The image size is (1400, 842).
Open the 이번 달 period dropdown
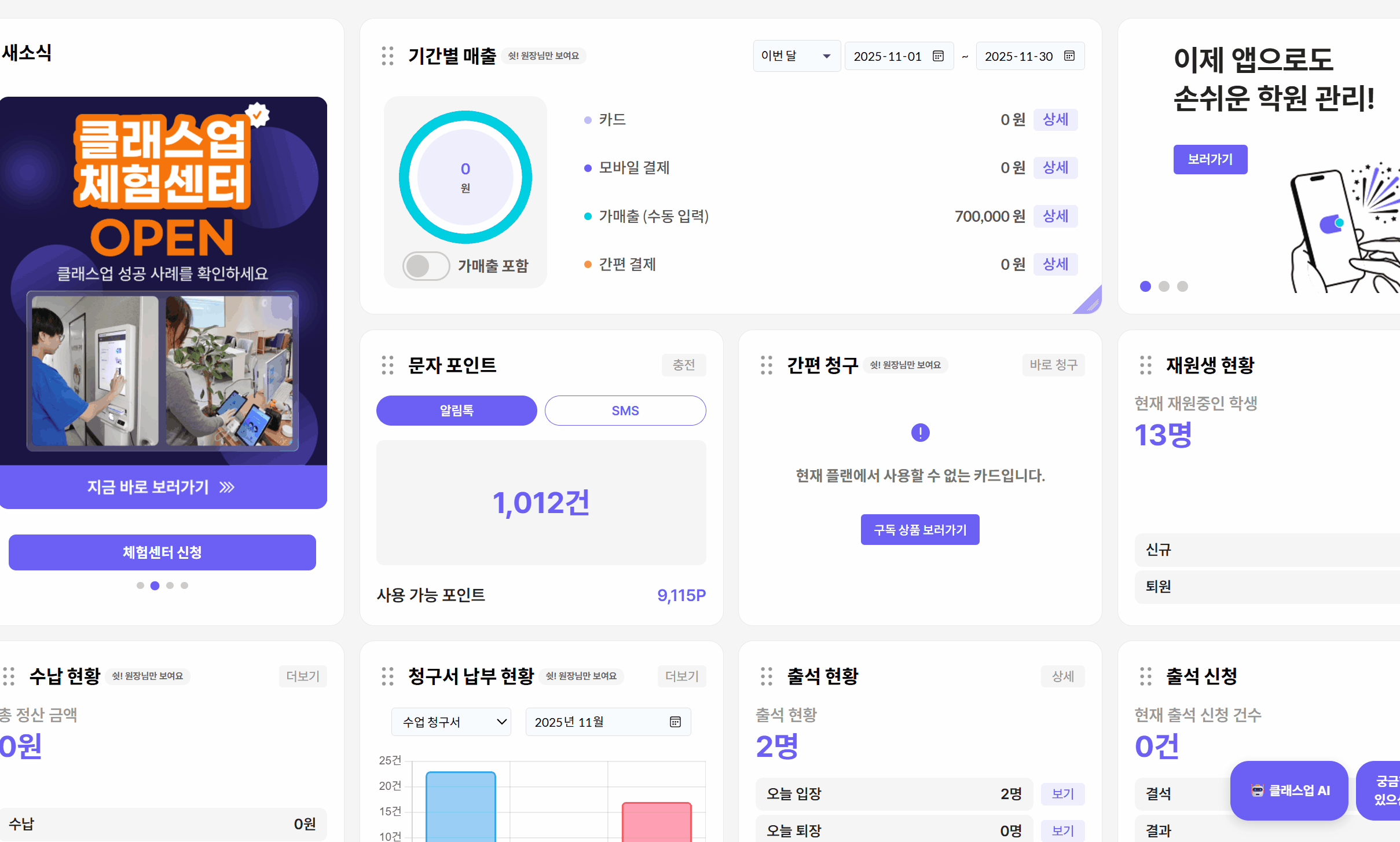click(x=796, y=56)
